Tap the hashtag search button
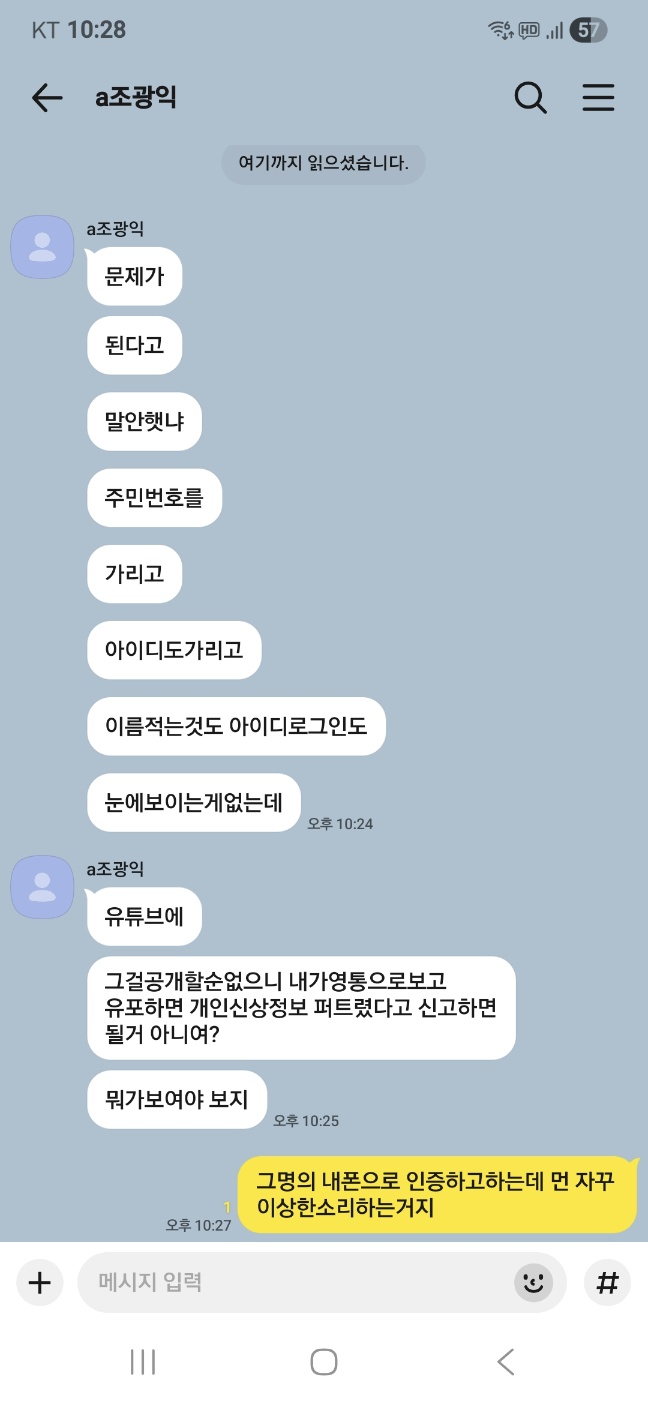648x1404 pixels. click(607, 1282)
